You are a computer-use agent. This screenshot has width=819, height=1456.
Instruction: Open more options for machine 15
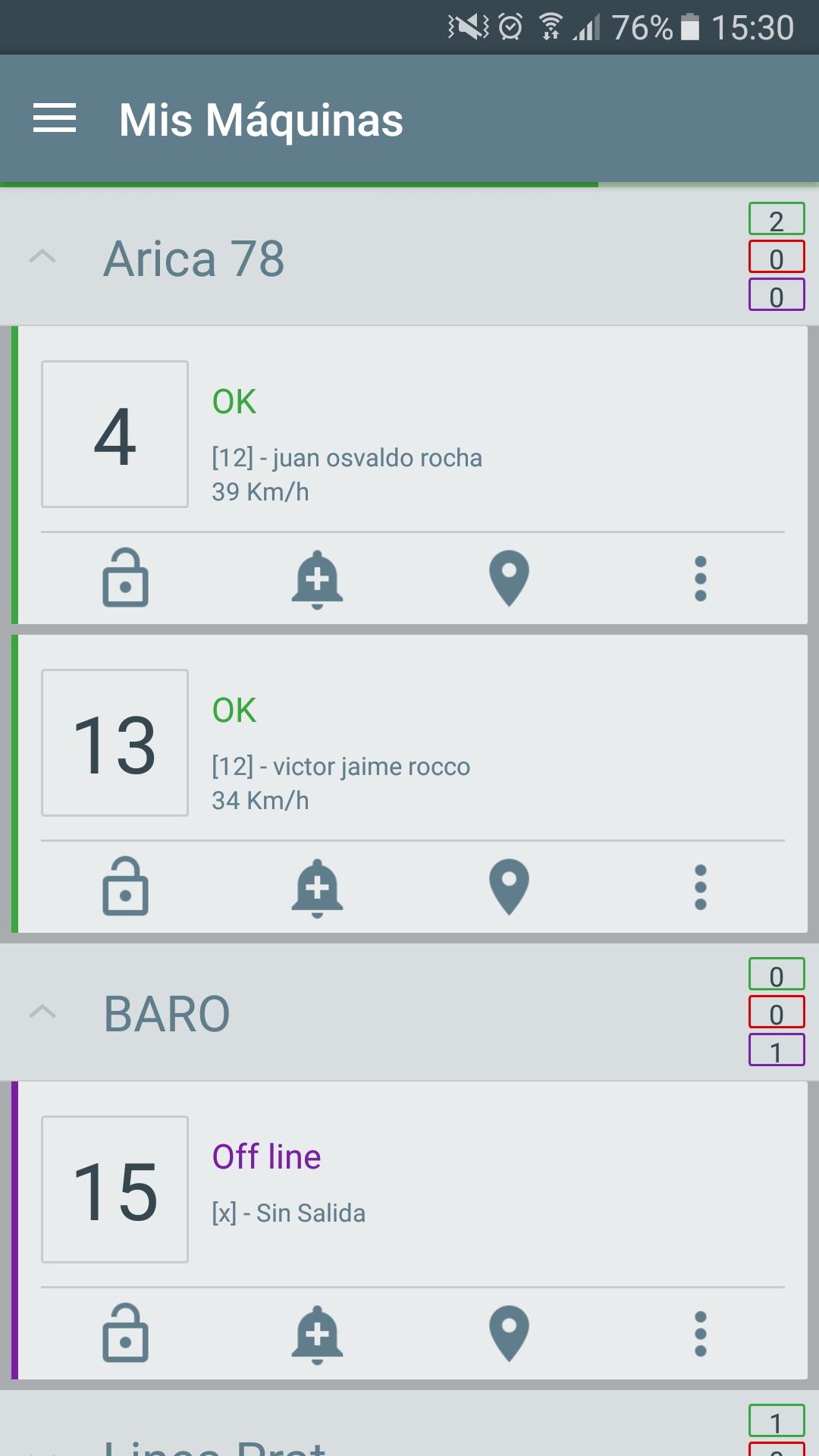(x=701, y=1334)
